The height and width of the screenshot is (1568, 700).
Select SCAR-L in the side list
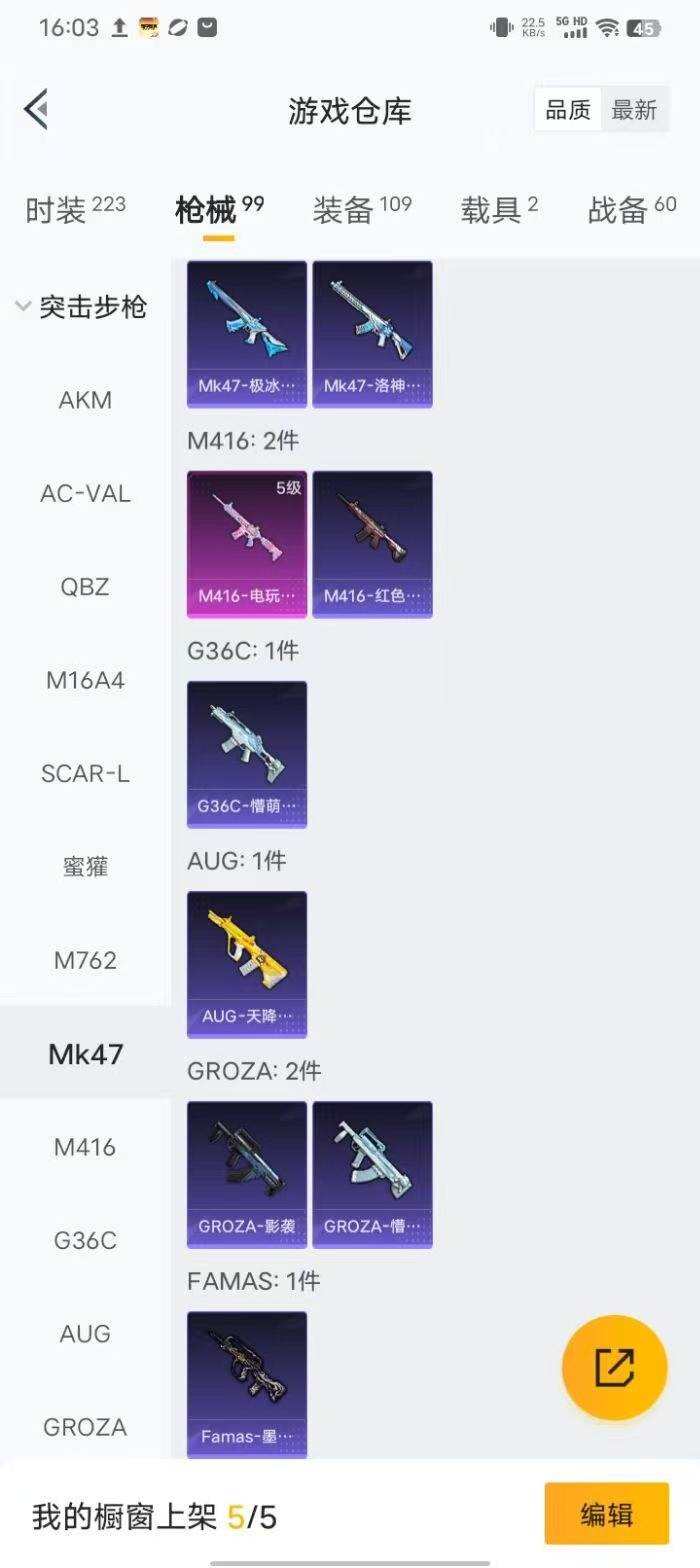point(85,773)
